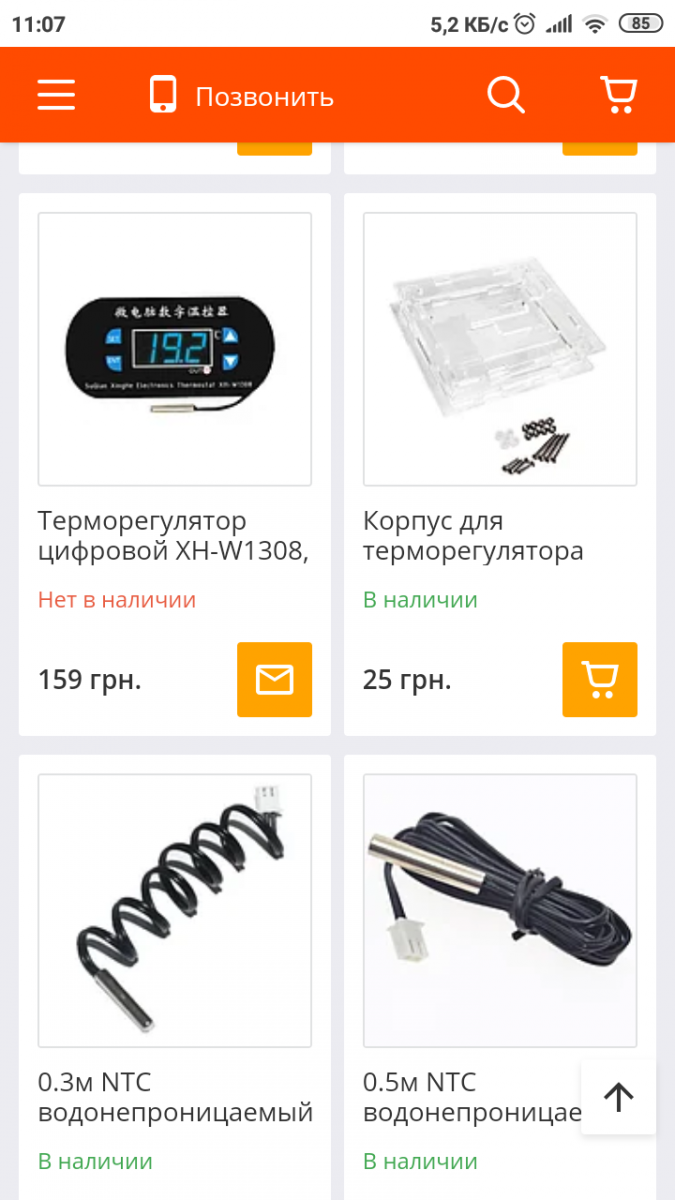675x1200 pixels.
Task: Open 0.3м NTC sensor product image
Action: 175,910
